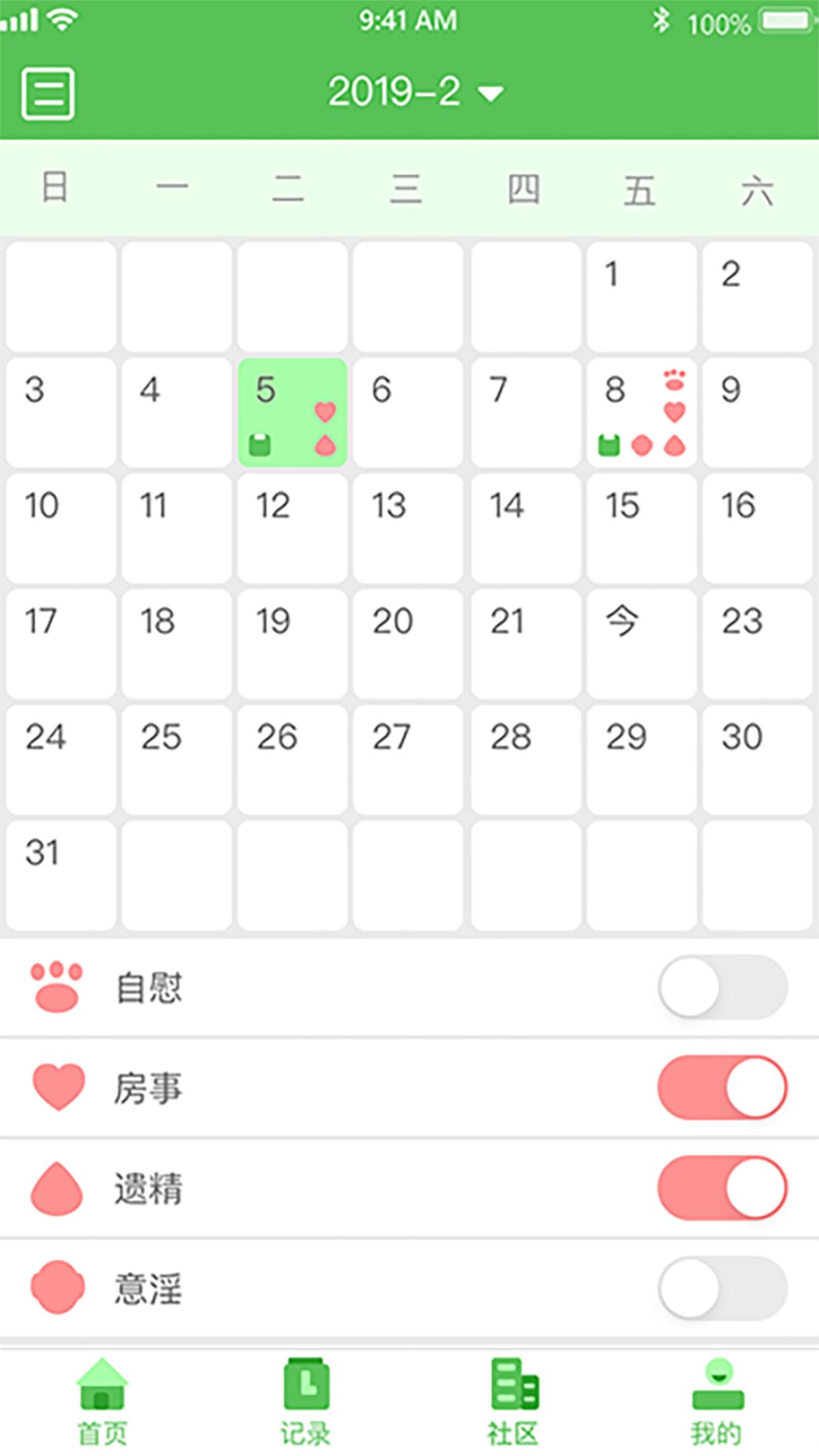Image resolution: width=819 pixels, height=1456 pixels.
Task: Select day 14 on the calendar
Action: coord(526,528)
